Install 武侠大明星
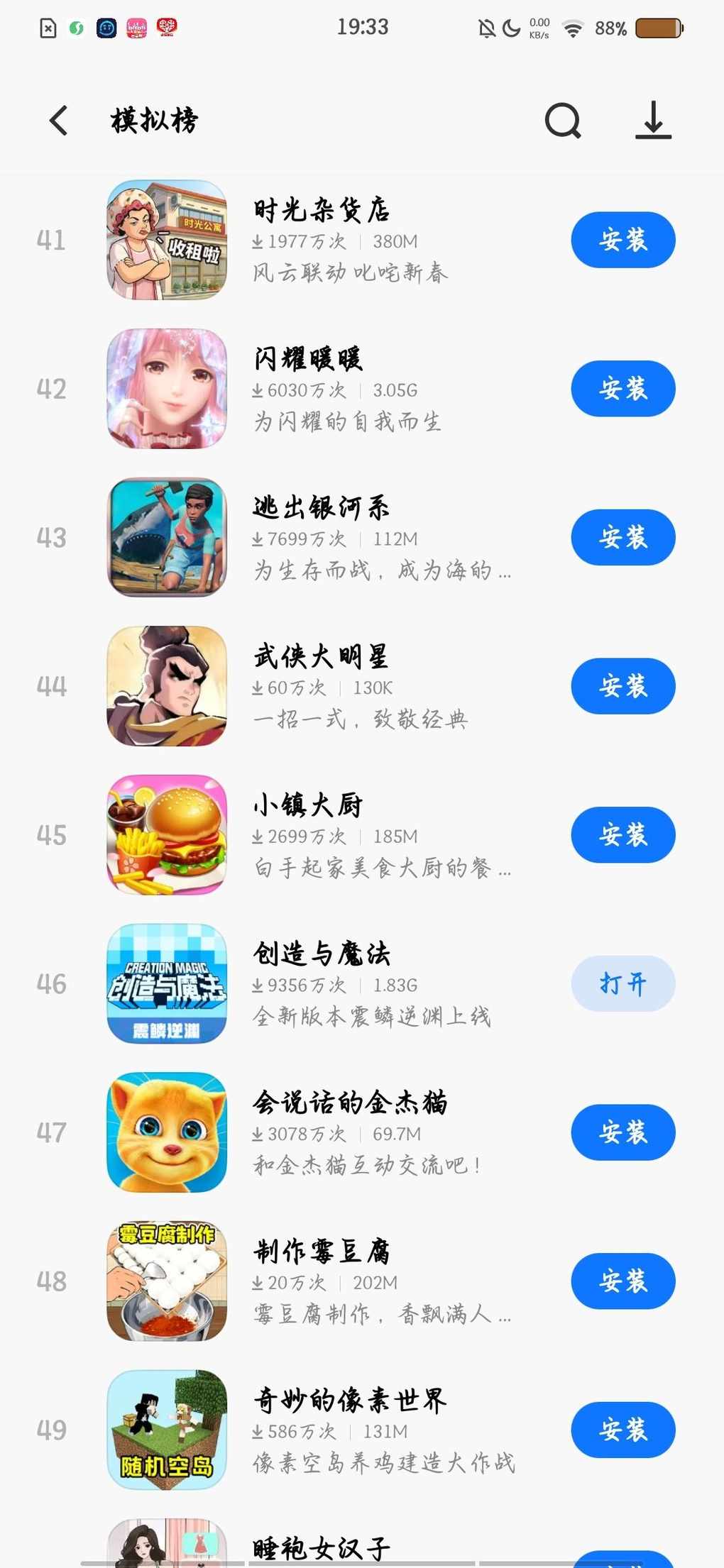Screen dimensions: 724x1568 tap(622, 686)
